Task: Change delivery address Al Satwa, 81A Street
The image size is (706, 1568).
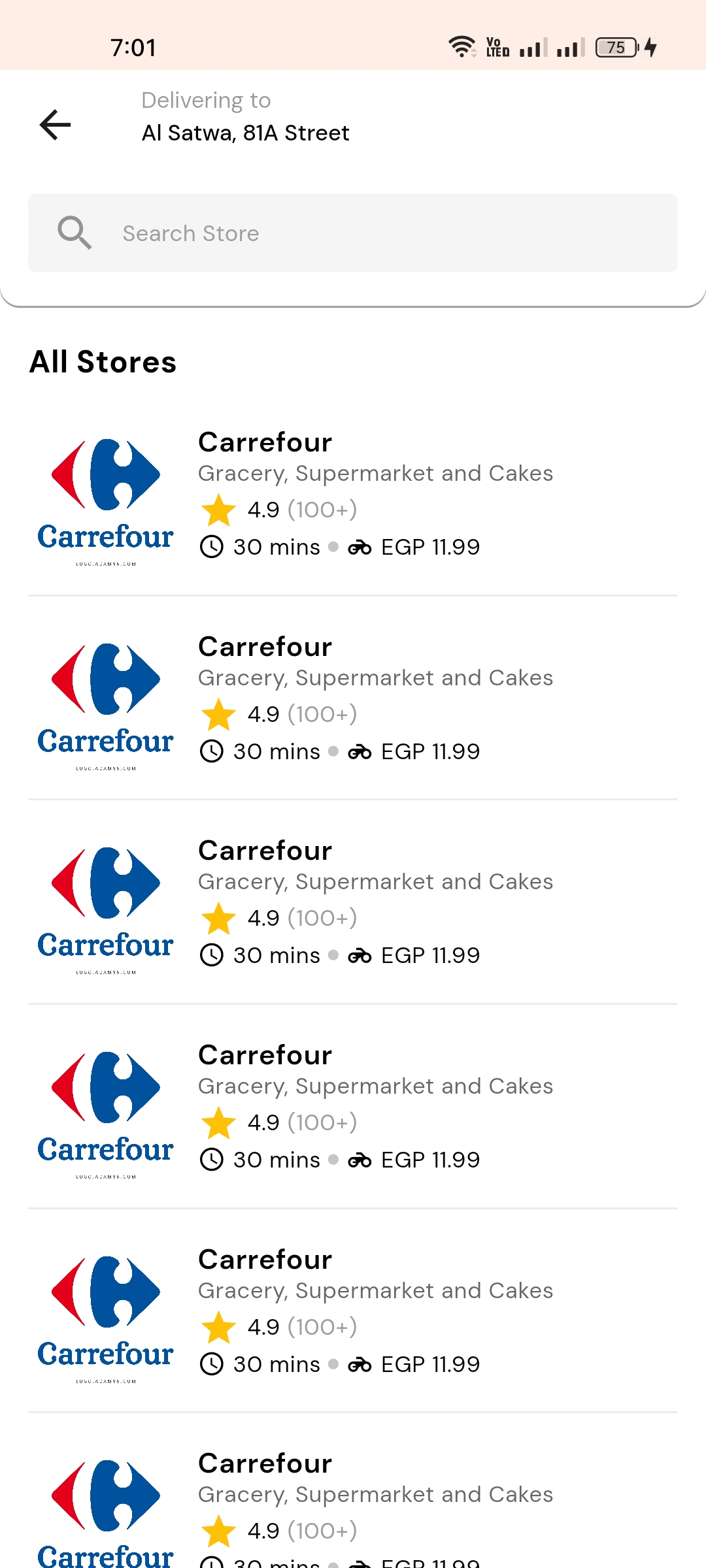Action: pyautogui.click(x=245, y=133)
